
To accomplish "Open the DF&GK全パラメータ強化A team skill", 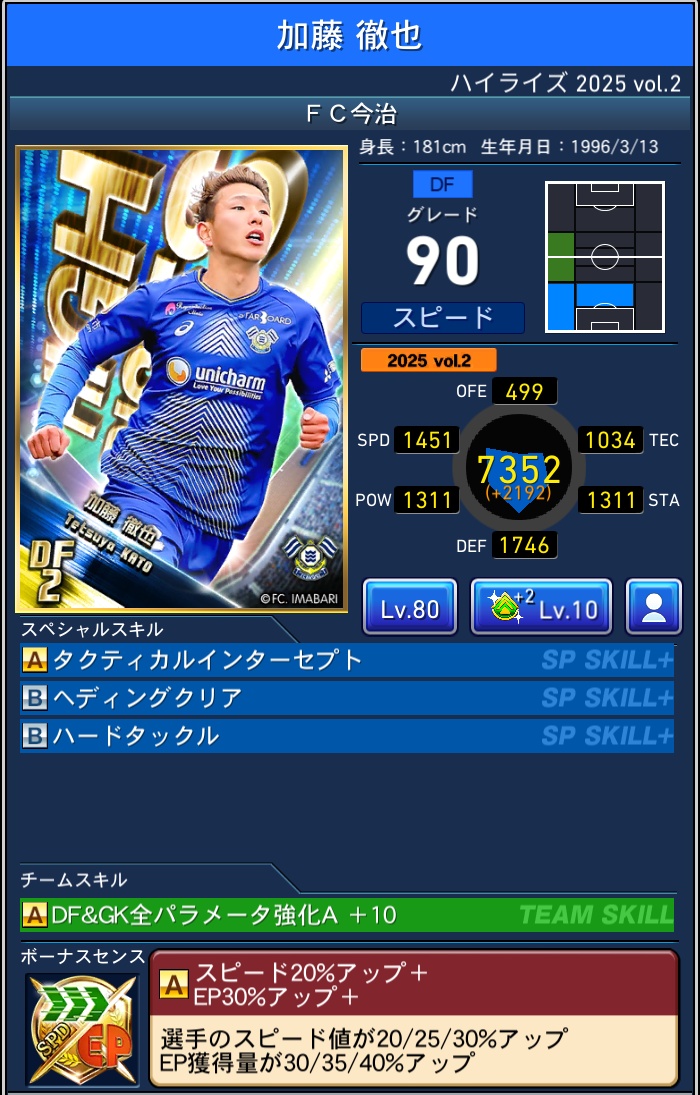I will pos(346,914).
